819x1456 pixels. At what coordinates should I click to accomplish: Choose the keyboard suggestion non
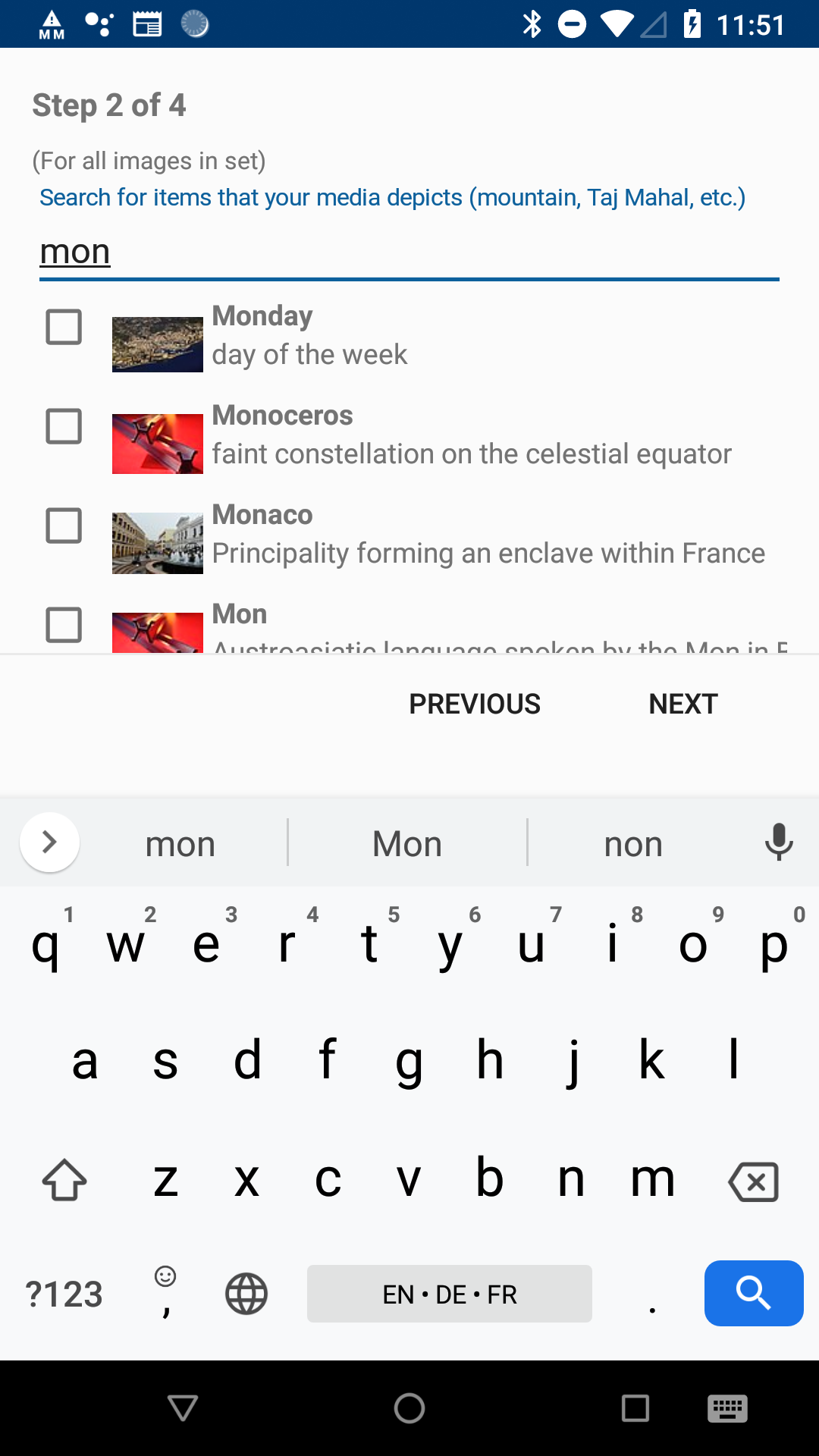pos(634,843)
